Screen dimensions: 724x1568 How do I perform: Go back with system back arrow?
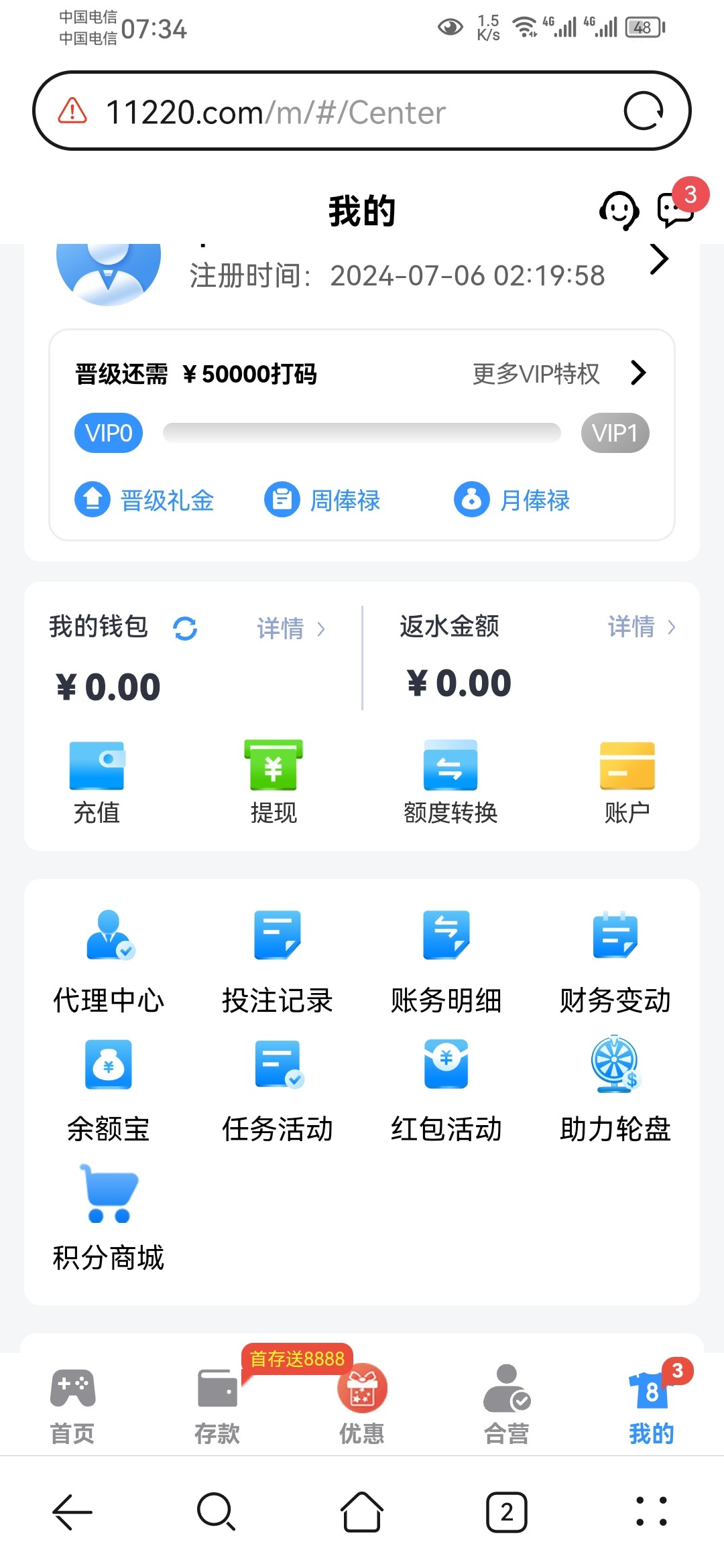[72, 1512]
